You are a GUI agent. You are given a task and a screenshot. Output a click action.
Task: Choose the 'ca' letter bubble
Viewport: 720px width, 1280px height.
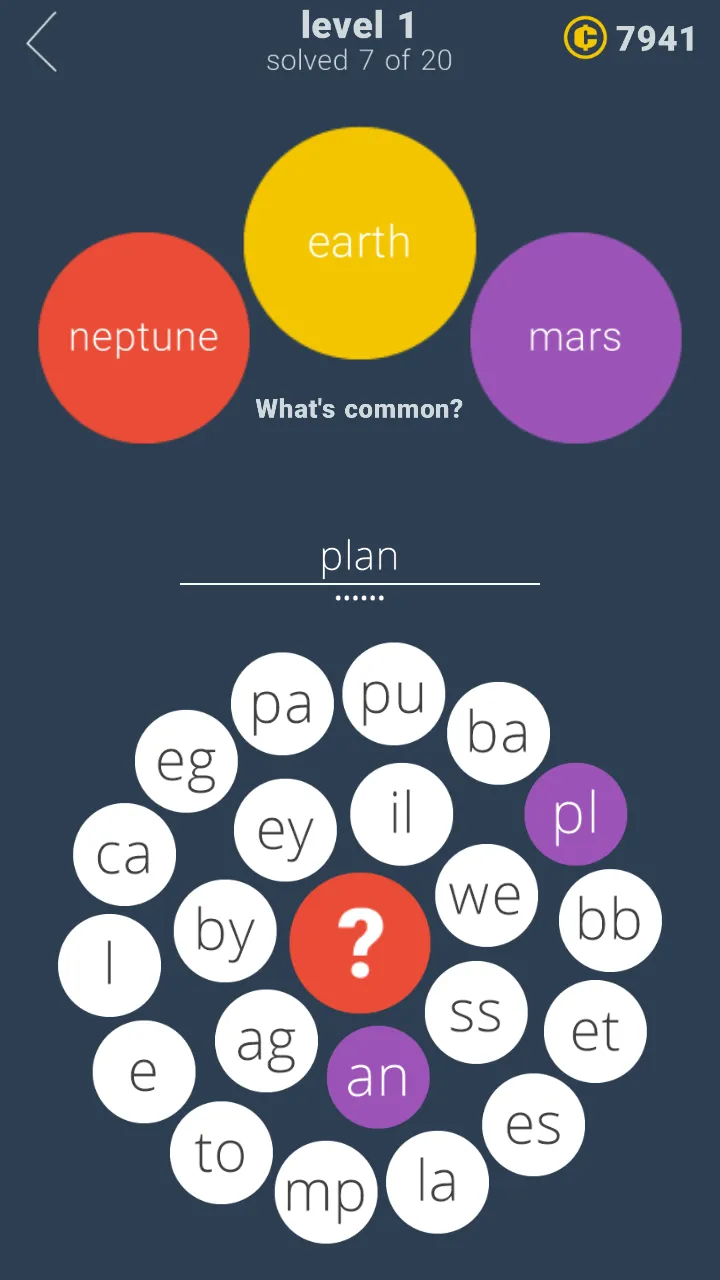point(124,855)
